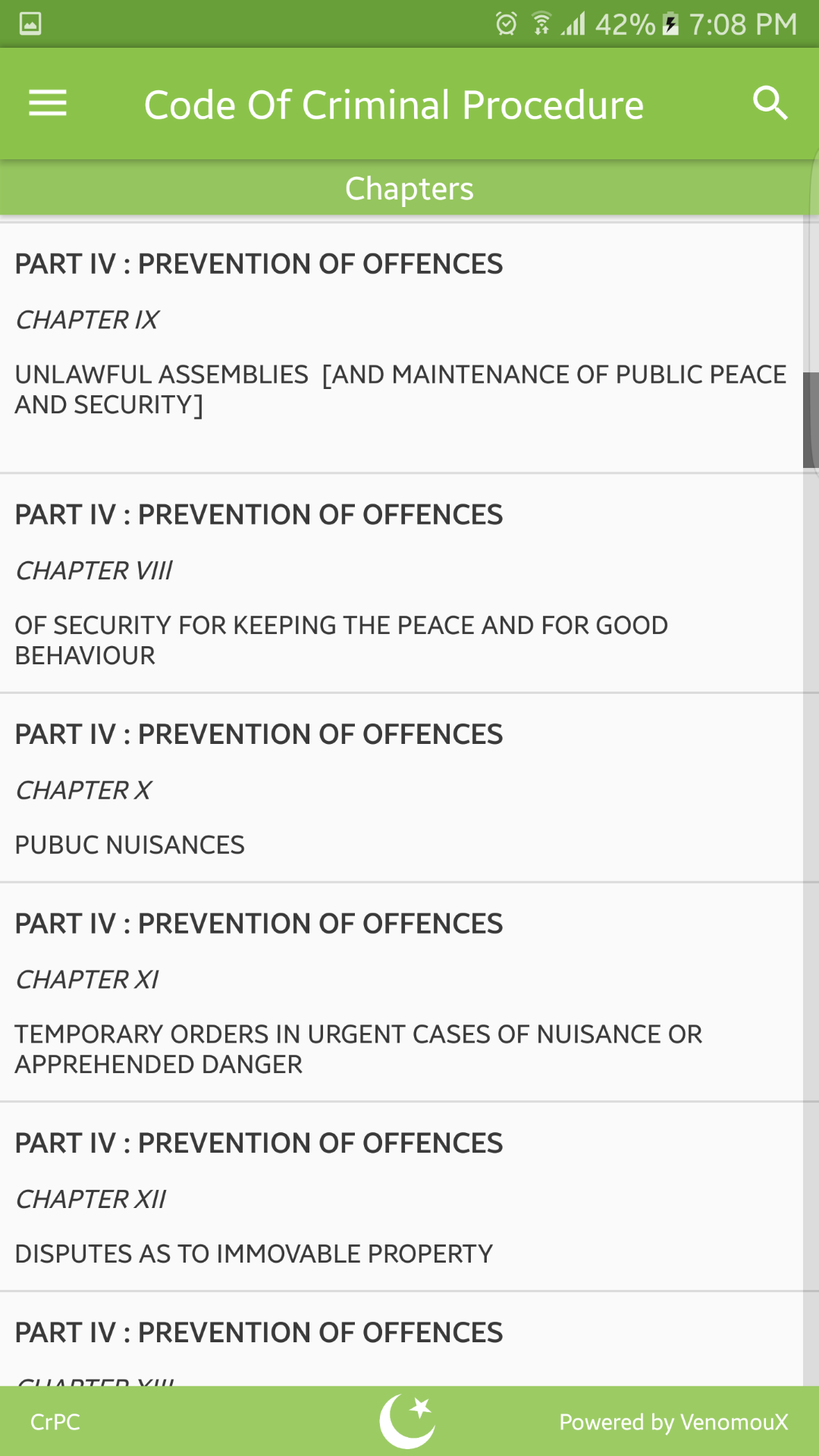
Task: Click the app title Code Of Criminal Procedure
Action: point(394,103)
